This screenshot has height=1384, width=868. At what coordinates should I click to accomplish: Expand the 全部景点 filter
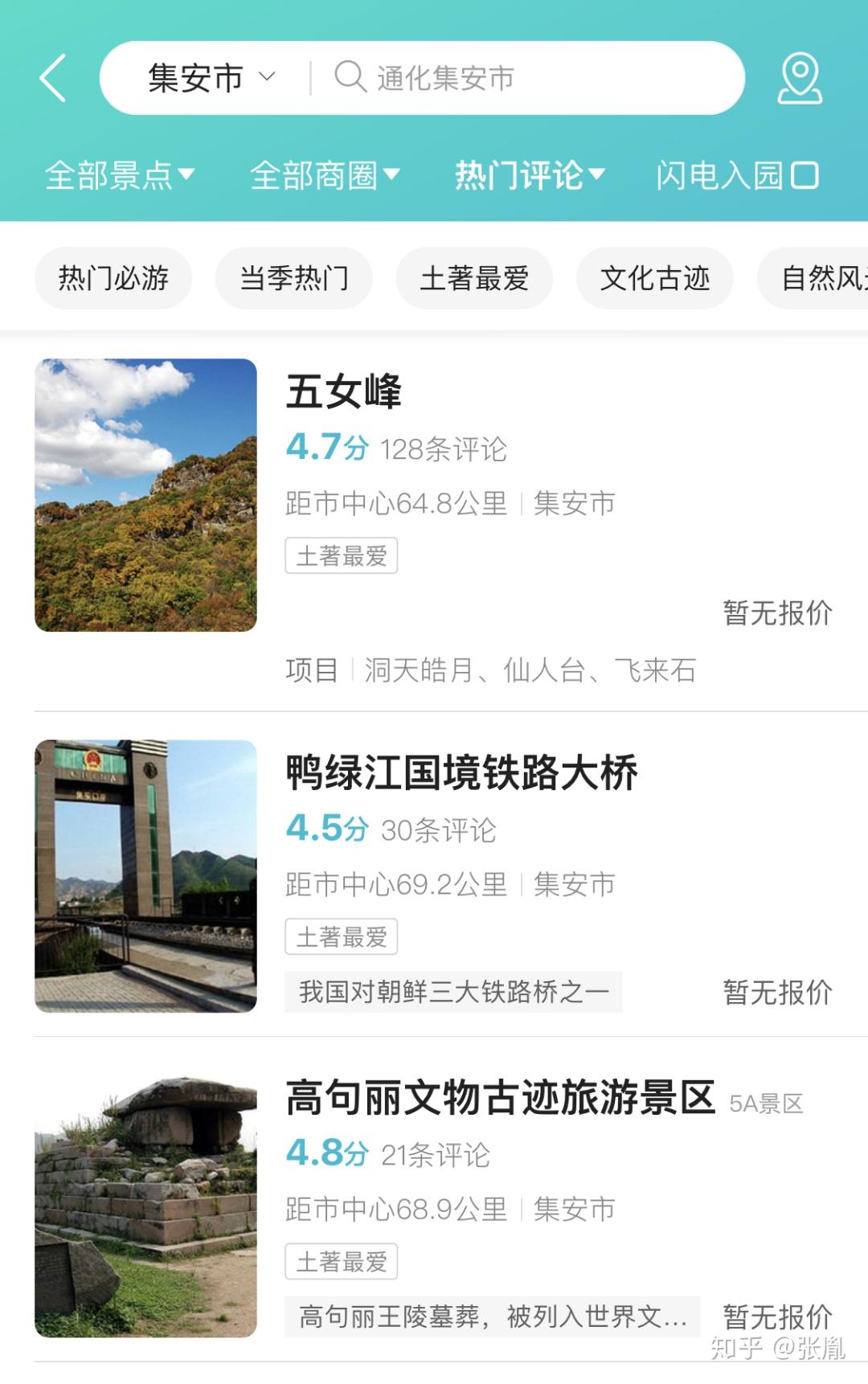119,175
